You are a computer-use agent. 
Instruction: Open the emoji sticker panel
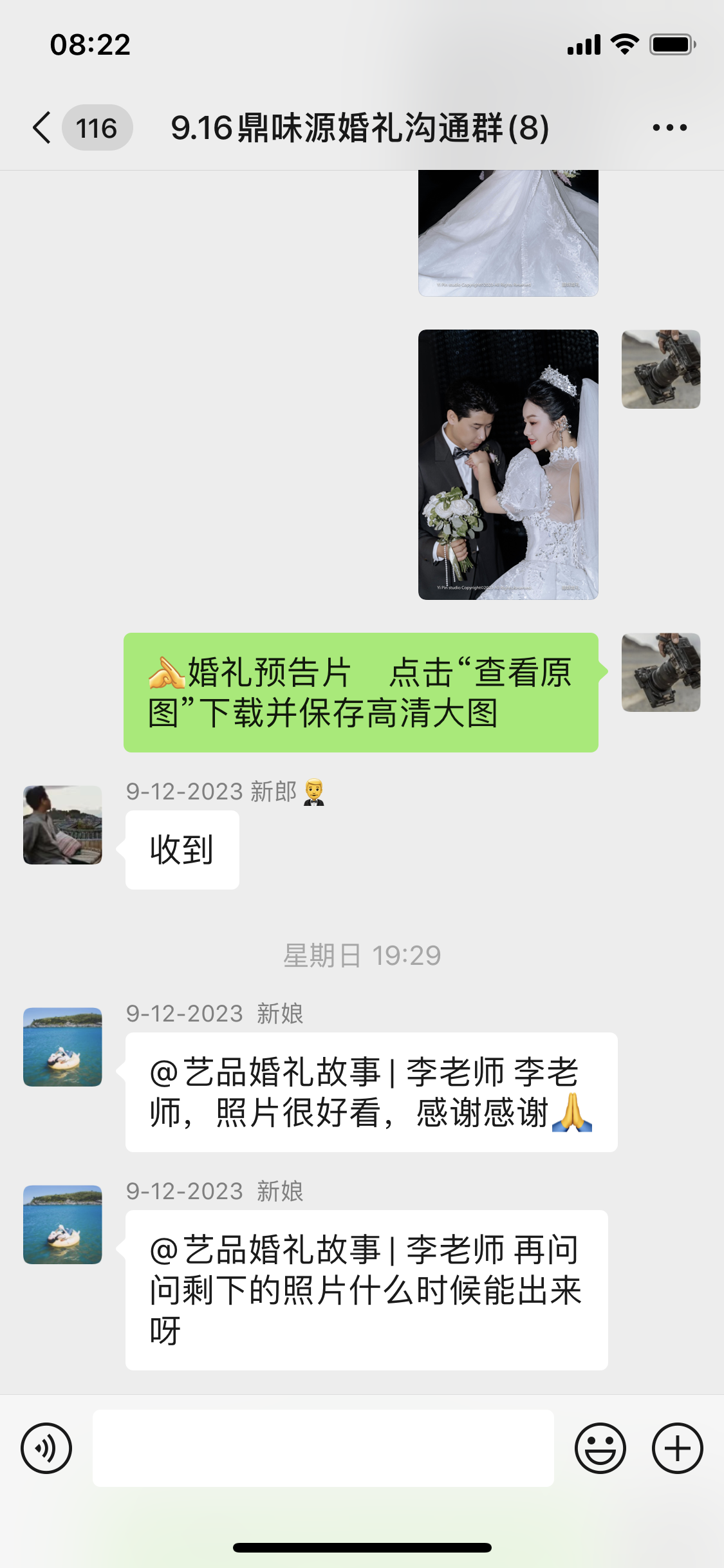tap(600, 1448)
